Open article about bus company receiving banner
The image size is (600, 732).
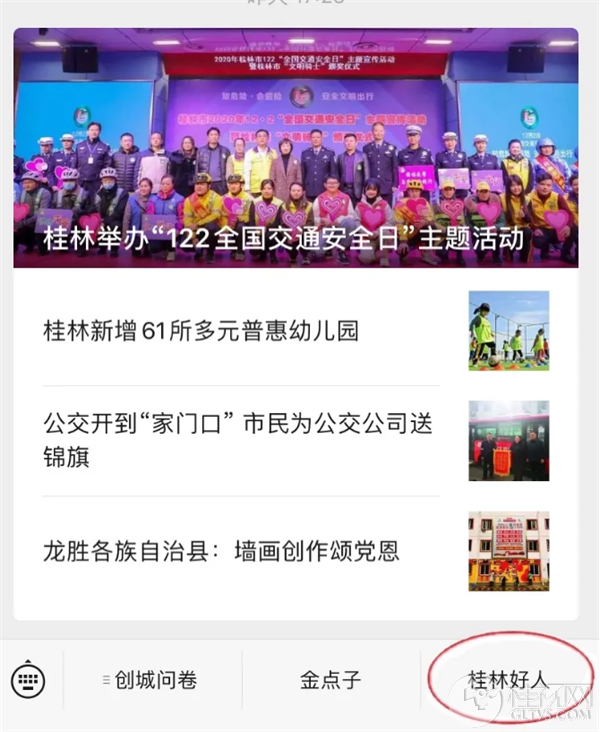tap(240, 440)
